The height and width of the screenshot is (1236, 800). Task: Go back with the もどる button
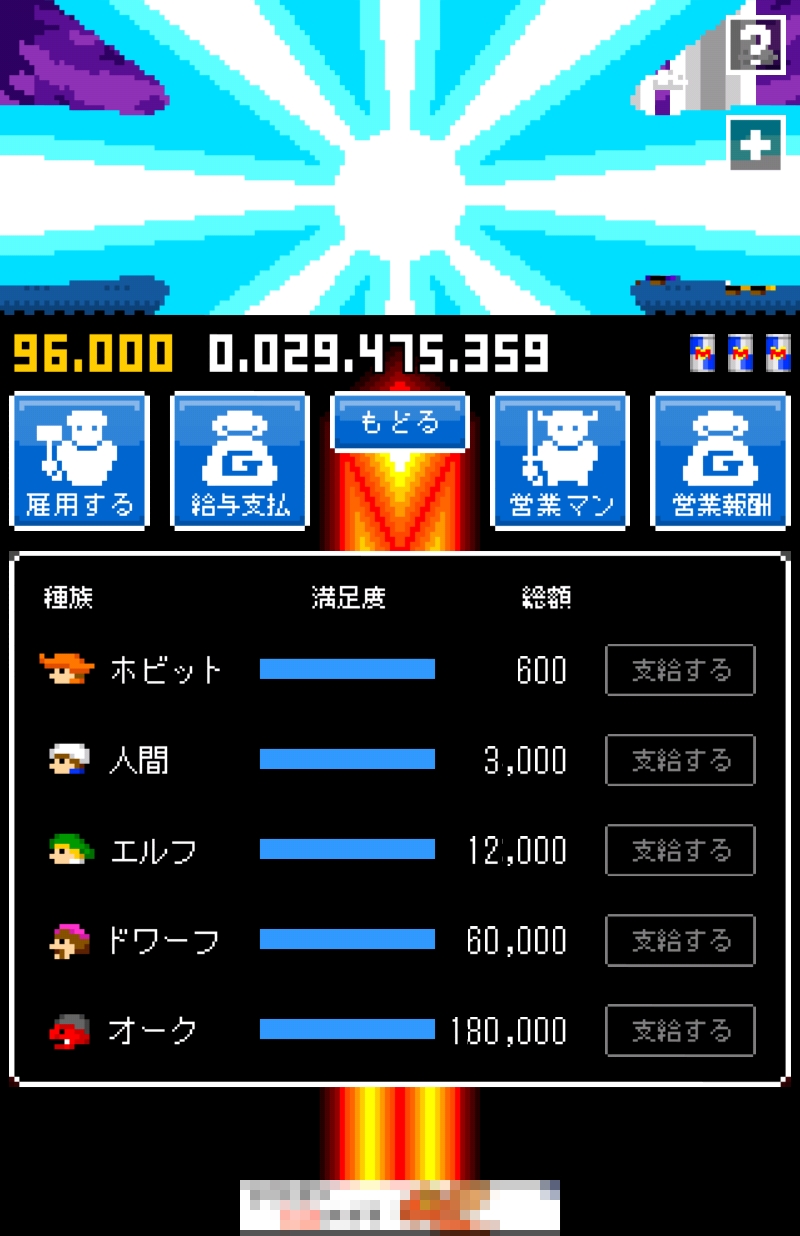pyautogui.click(x=400, y=423)
